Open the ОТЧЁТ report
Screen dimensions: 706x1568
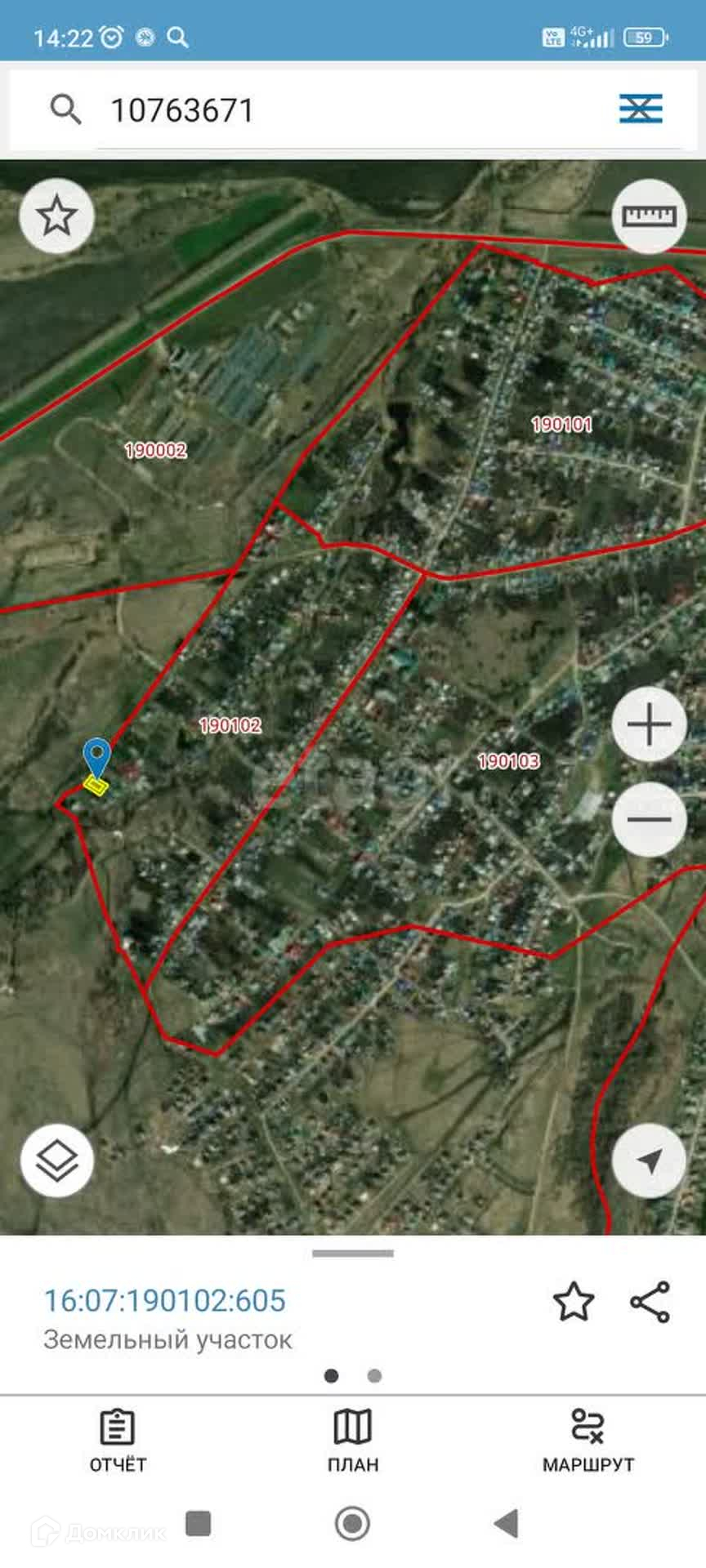pos(118,1441)
